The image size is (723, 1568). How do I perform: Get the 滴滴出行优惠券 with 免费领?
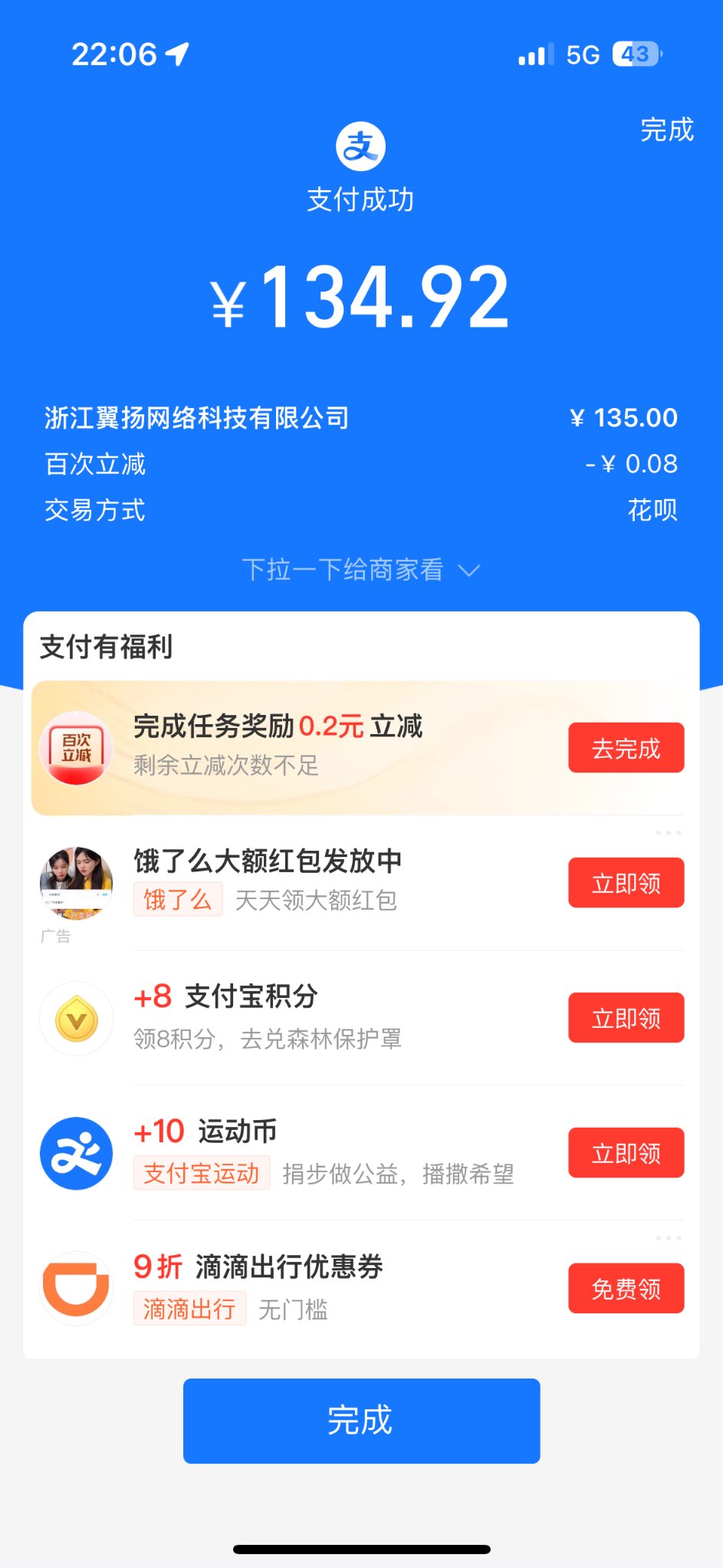[x=626, y=1289]
